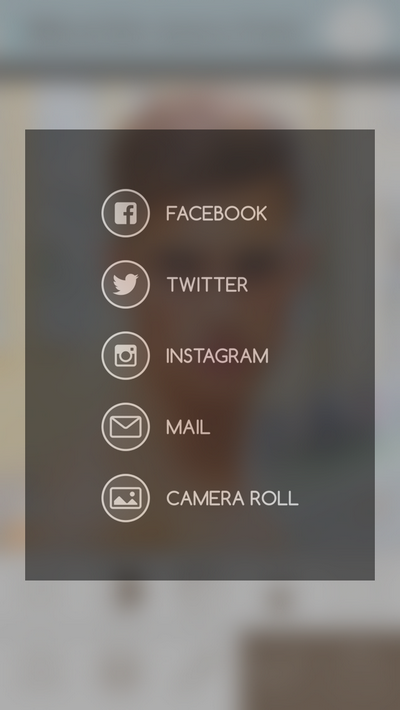
Task: Select the Twitter share option
Action: (x=175, y=284)
